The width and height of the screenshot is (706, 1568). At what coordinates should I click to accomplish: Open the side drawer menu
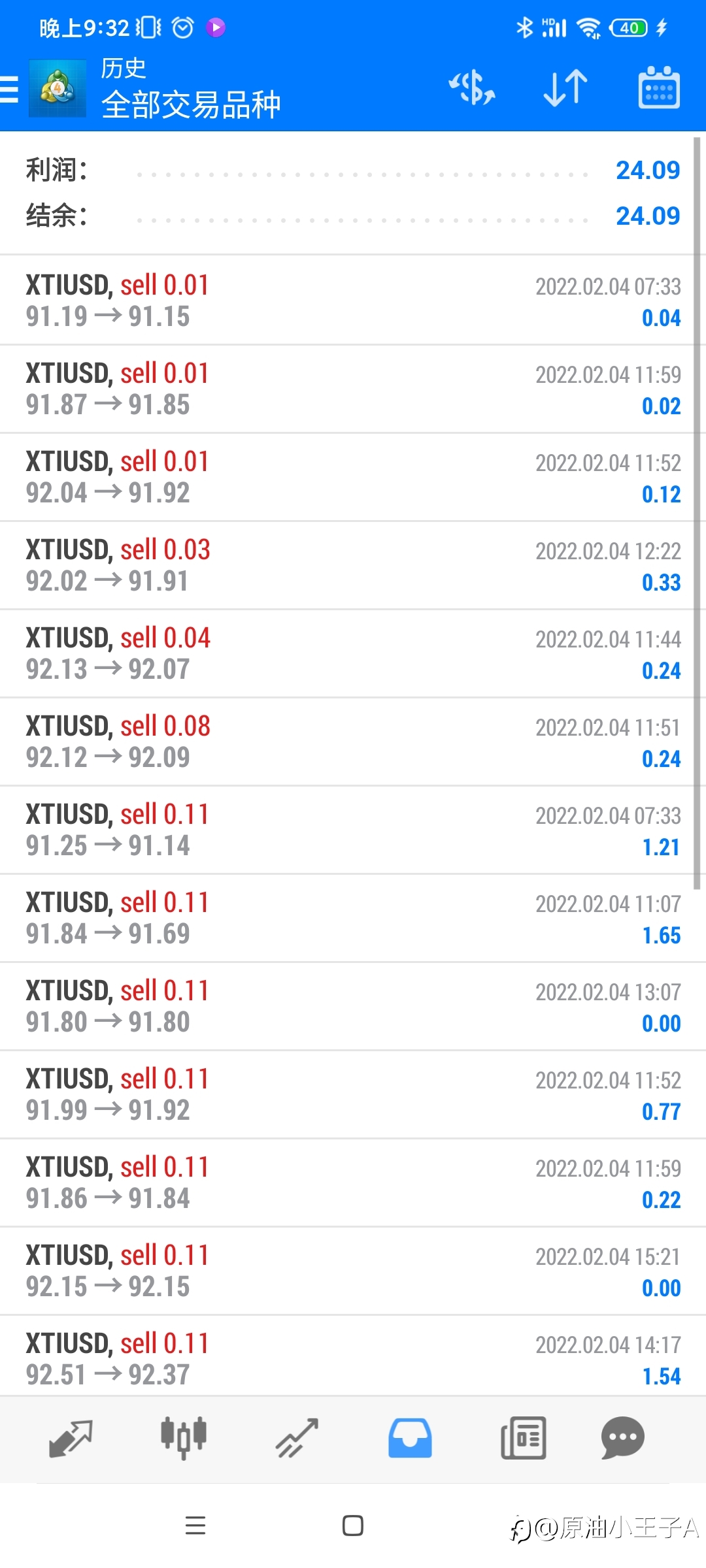point(9,89)
